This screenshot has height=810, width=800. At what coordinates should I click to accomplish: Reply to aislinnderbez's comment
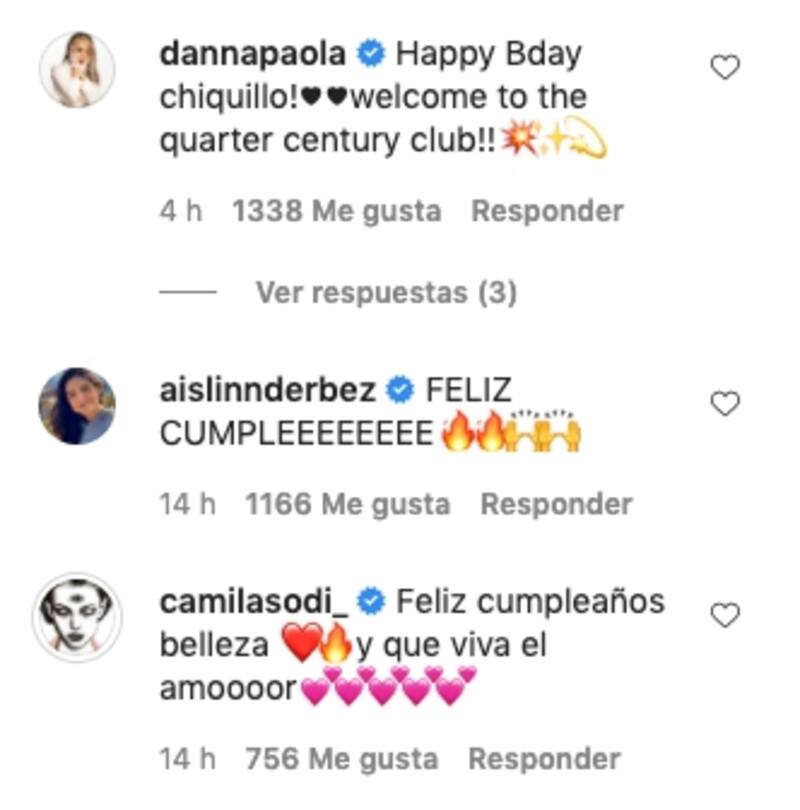556,504
